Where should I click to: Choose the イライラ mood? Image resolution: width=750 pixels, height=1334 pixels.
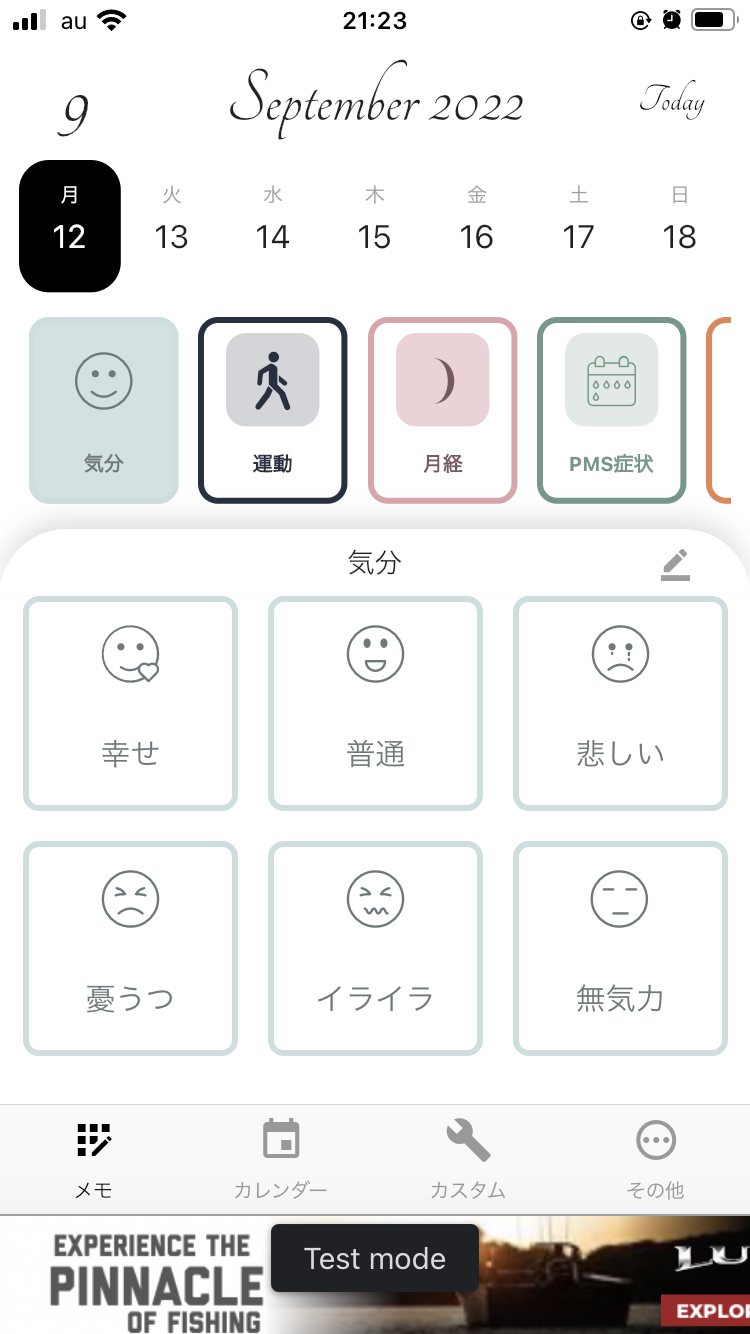[375, 948]
